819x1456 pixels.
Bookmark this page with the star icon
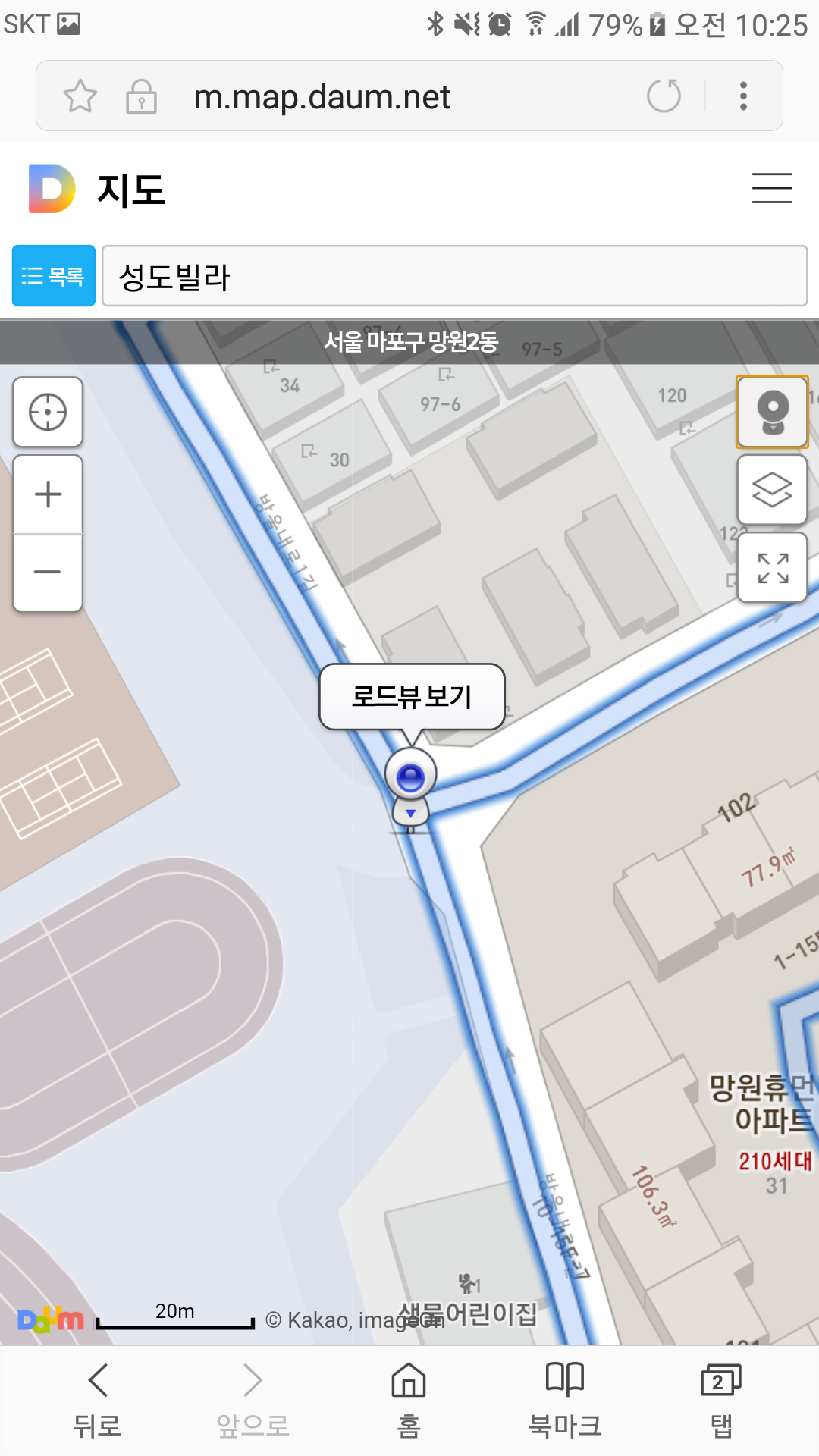(80, 96)
